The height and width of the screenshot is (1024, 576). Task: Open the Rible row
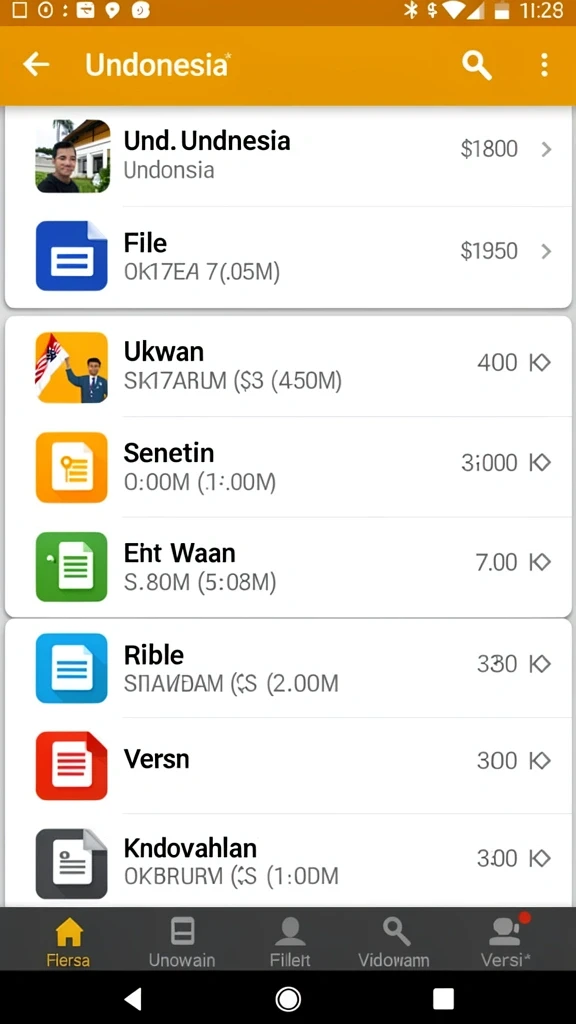pos(288,668)
